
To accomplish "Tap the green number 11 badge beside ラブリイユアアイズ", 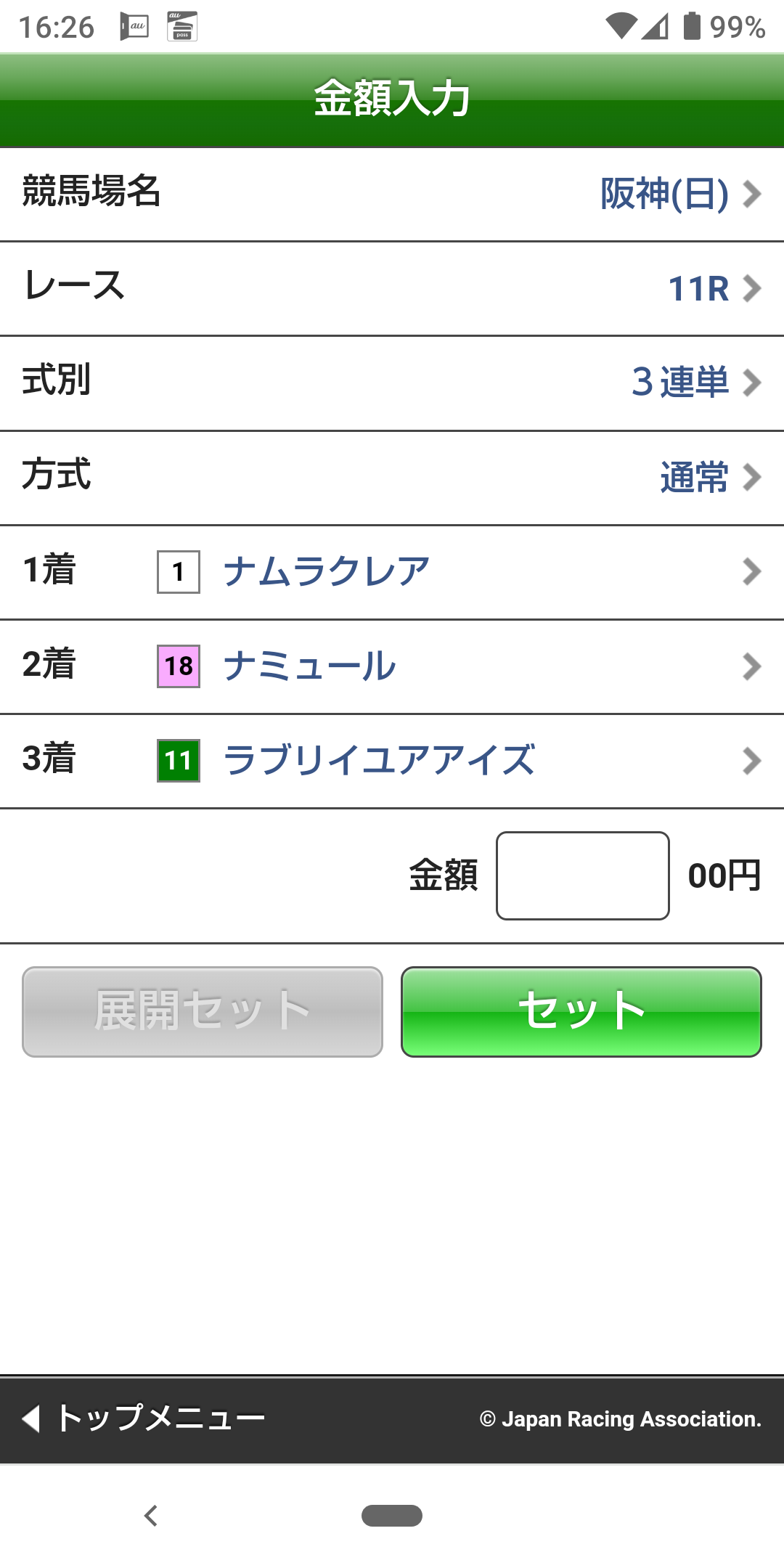I will click(x=177, y=760).
